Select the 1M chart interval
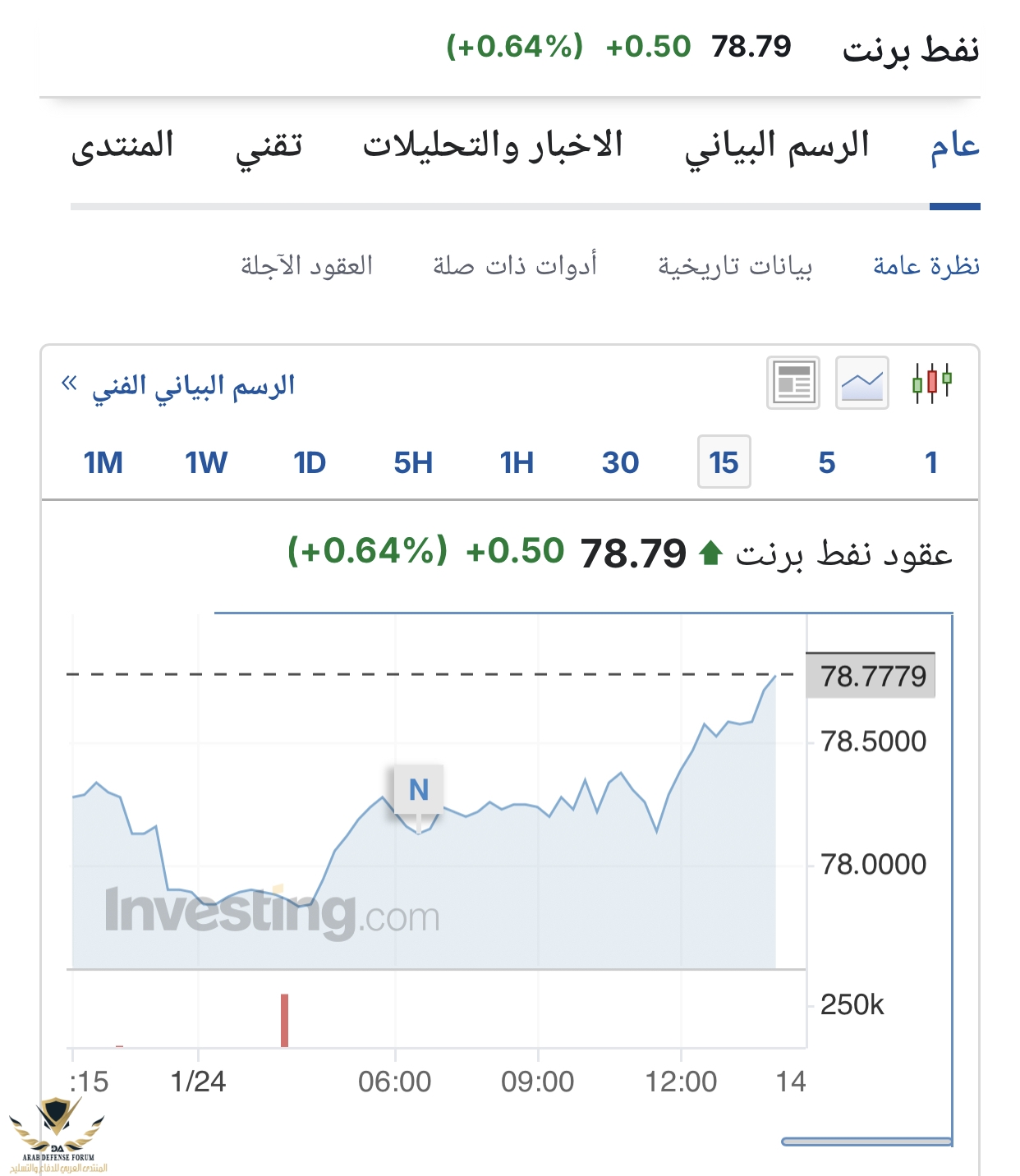 [103, 462]
